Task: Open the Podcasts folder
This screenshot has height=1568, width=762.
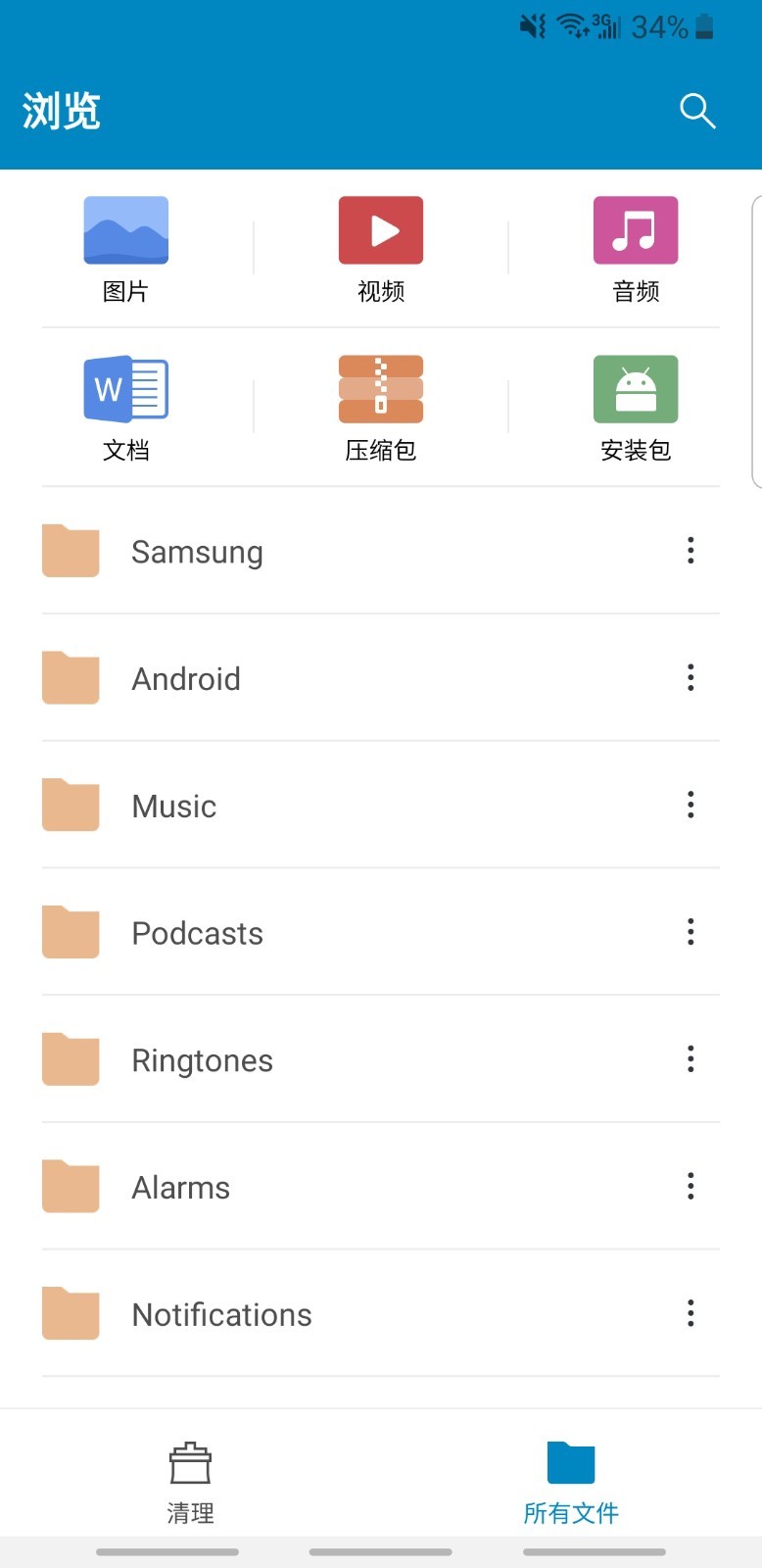Action: pos(294,932)
